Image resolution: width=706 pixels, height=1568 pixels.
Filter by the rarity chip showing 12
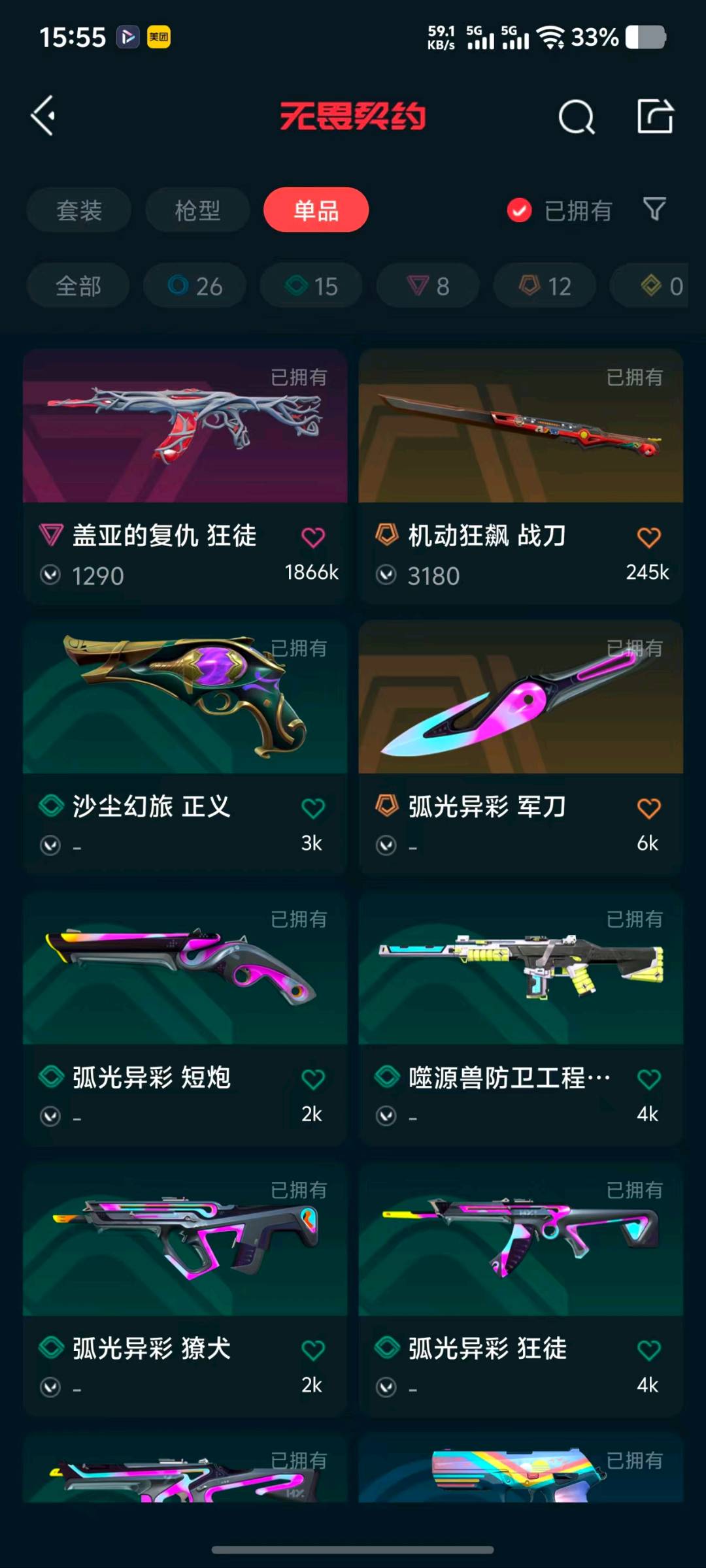[x=545, y=286]
